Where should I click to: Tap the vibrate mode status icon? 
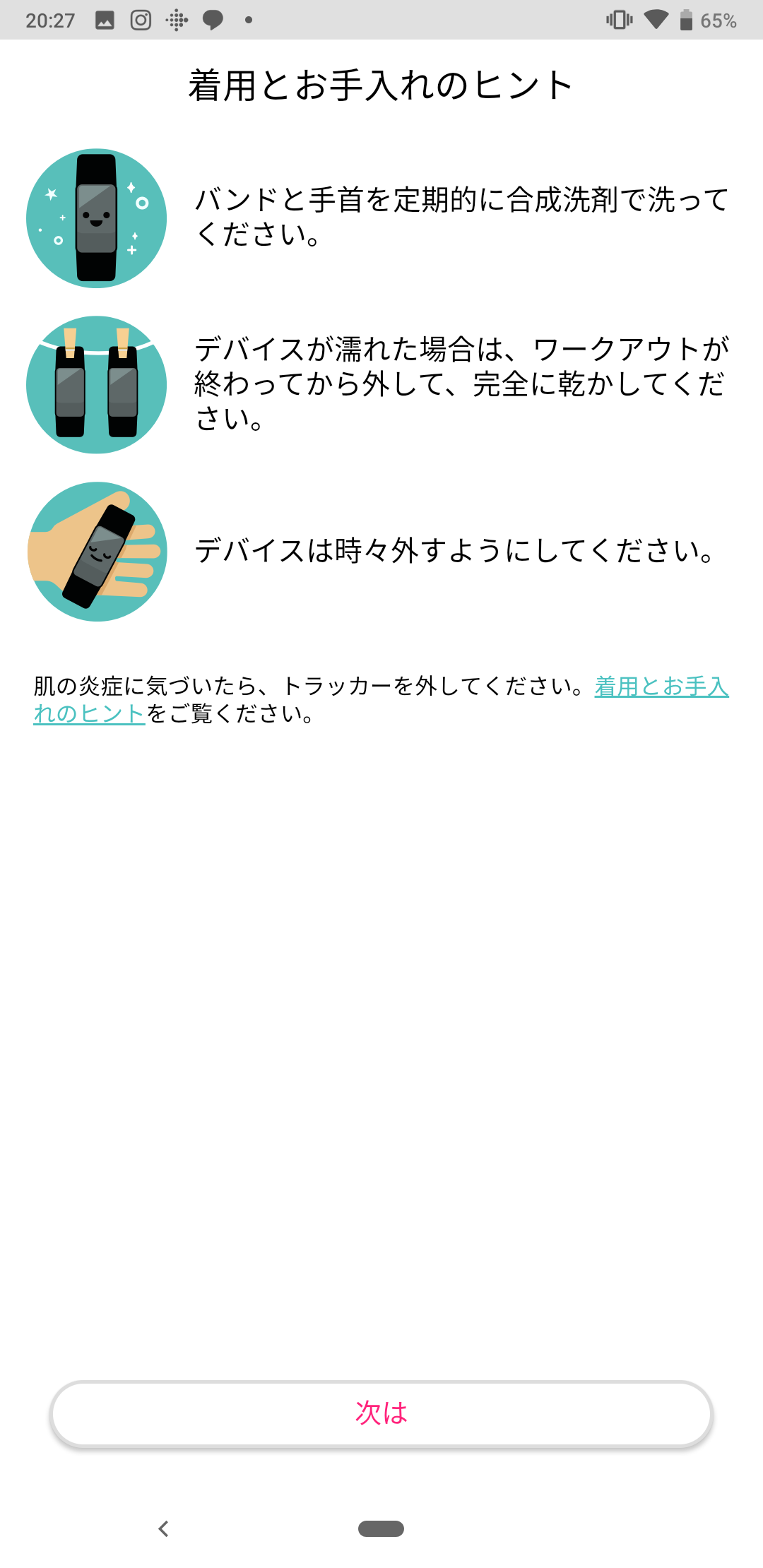[x=620, y=20]
